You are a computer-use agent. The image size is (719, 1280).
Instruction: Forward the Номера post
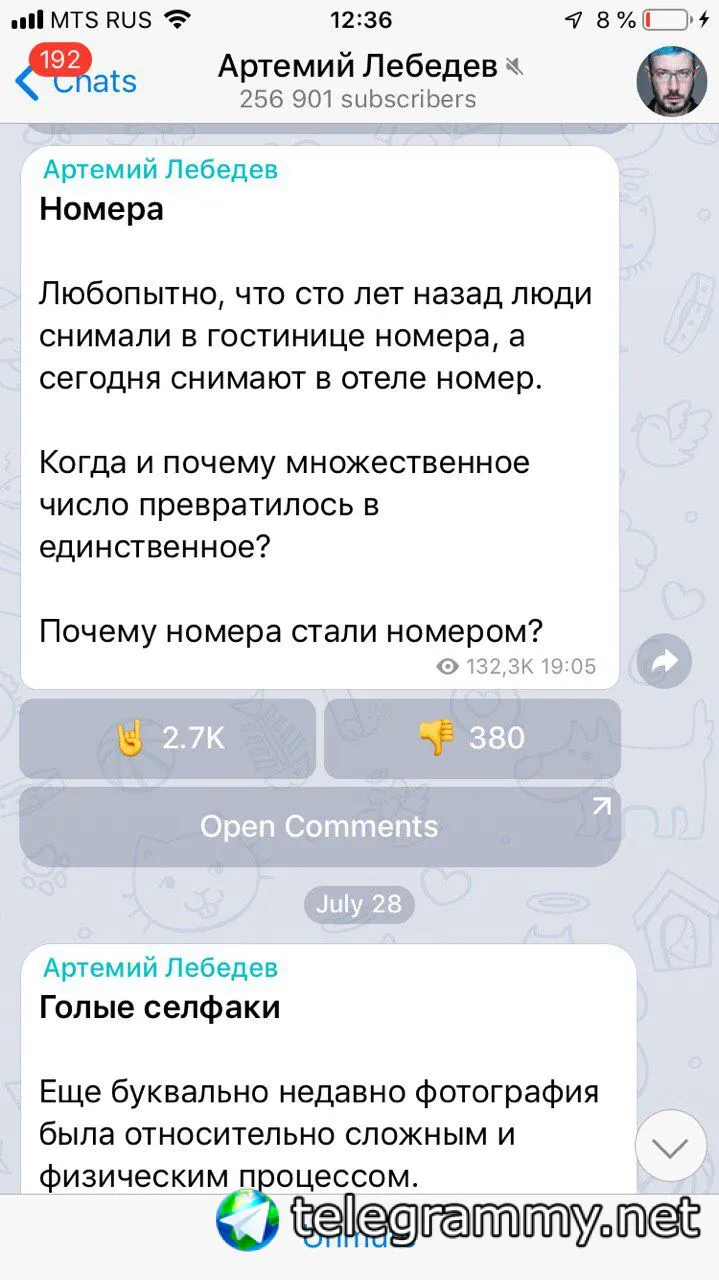tap(665, 661)
